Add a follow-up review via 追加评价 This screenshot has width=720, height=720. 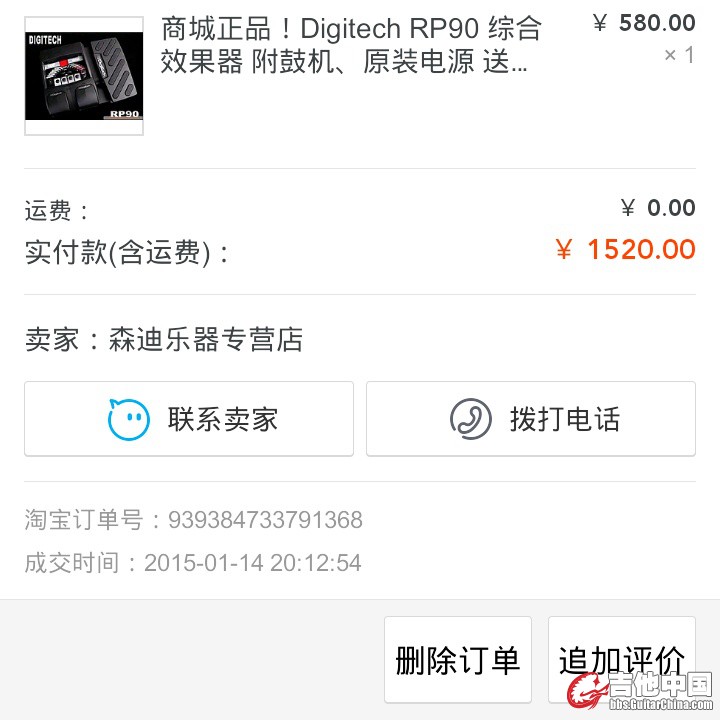pyautogui.click(x=621, y=660)
